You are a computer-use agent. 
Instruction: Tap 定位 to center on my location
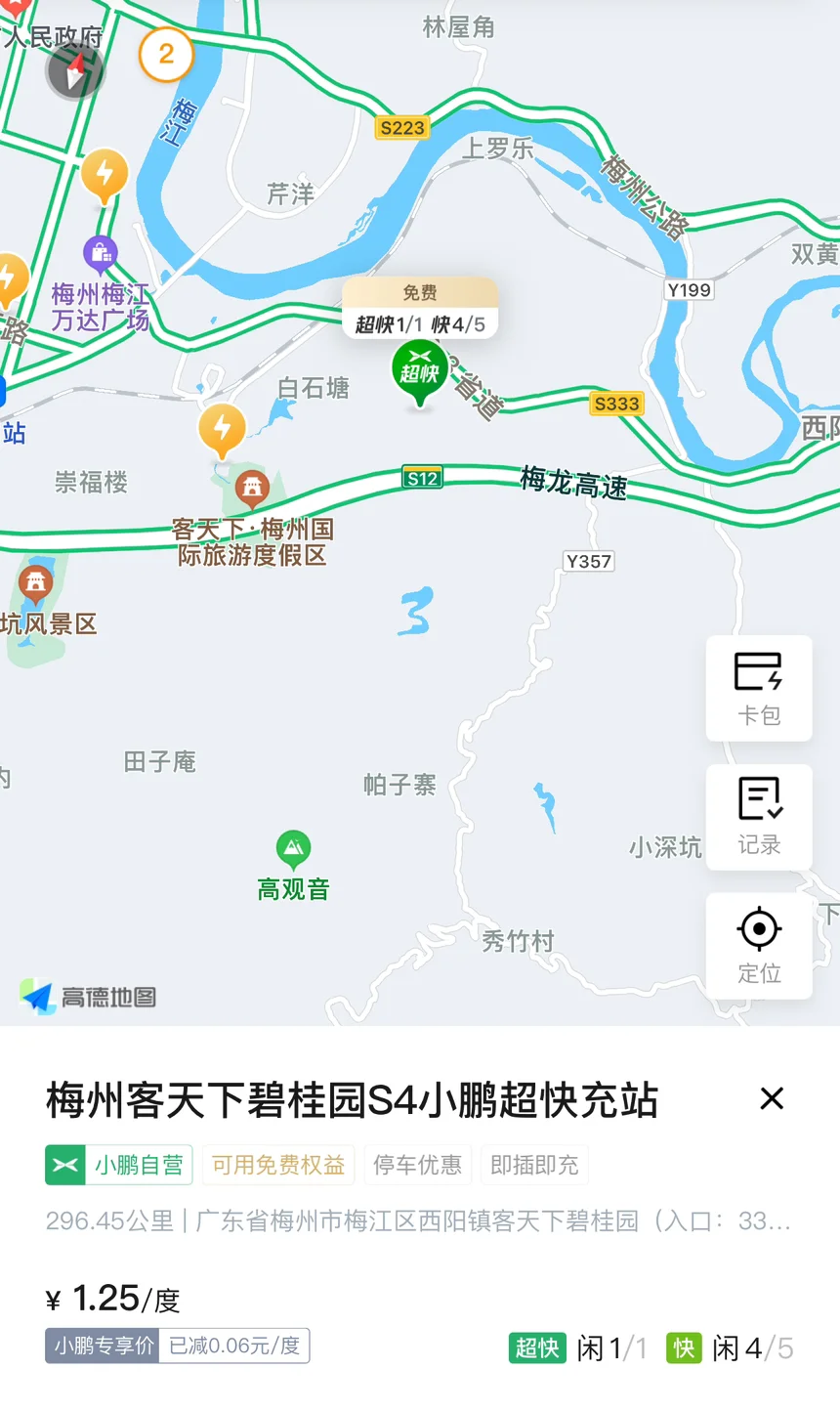click(759, 946)
